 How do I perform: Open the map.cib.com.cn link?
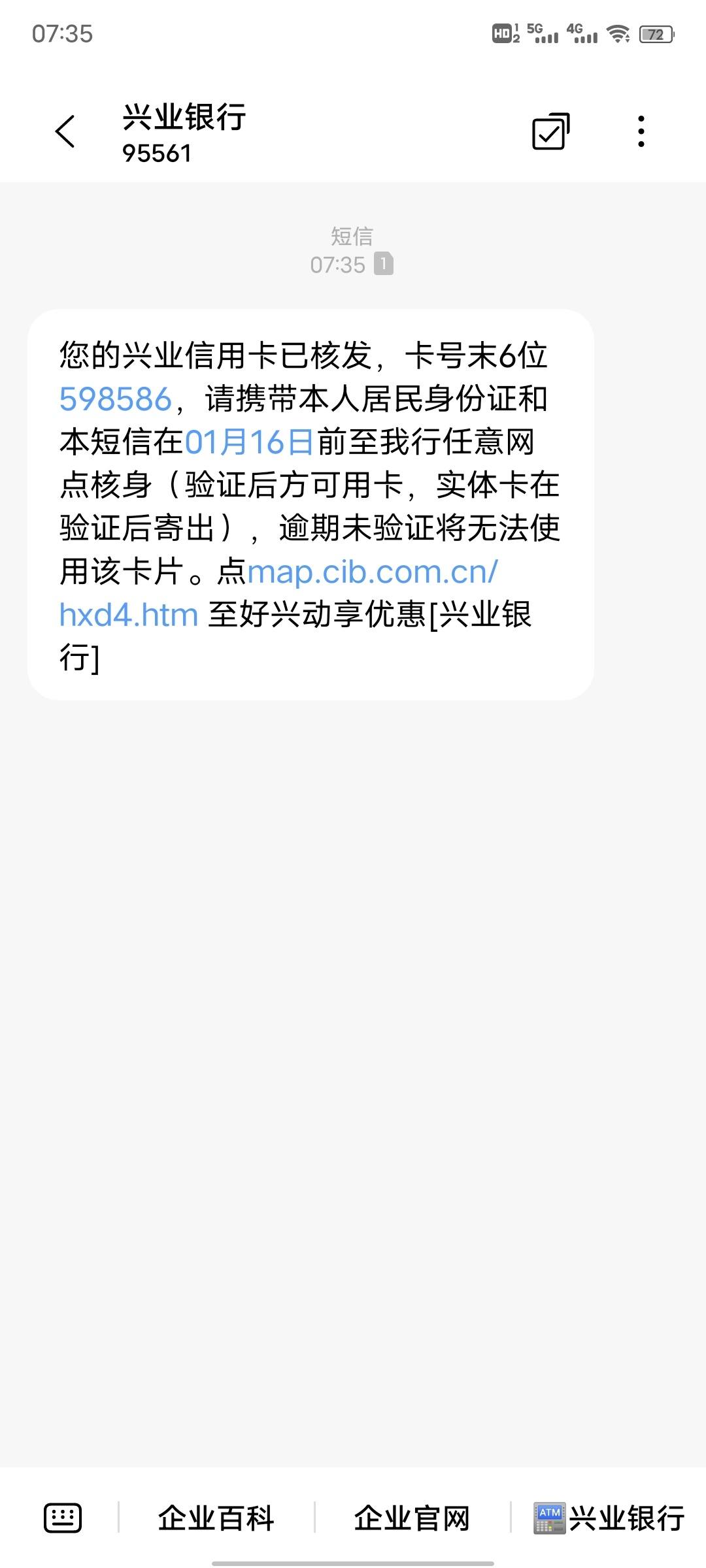click(x=278, y=593)
